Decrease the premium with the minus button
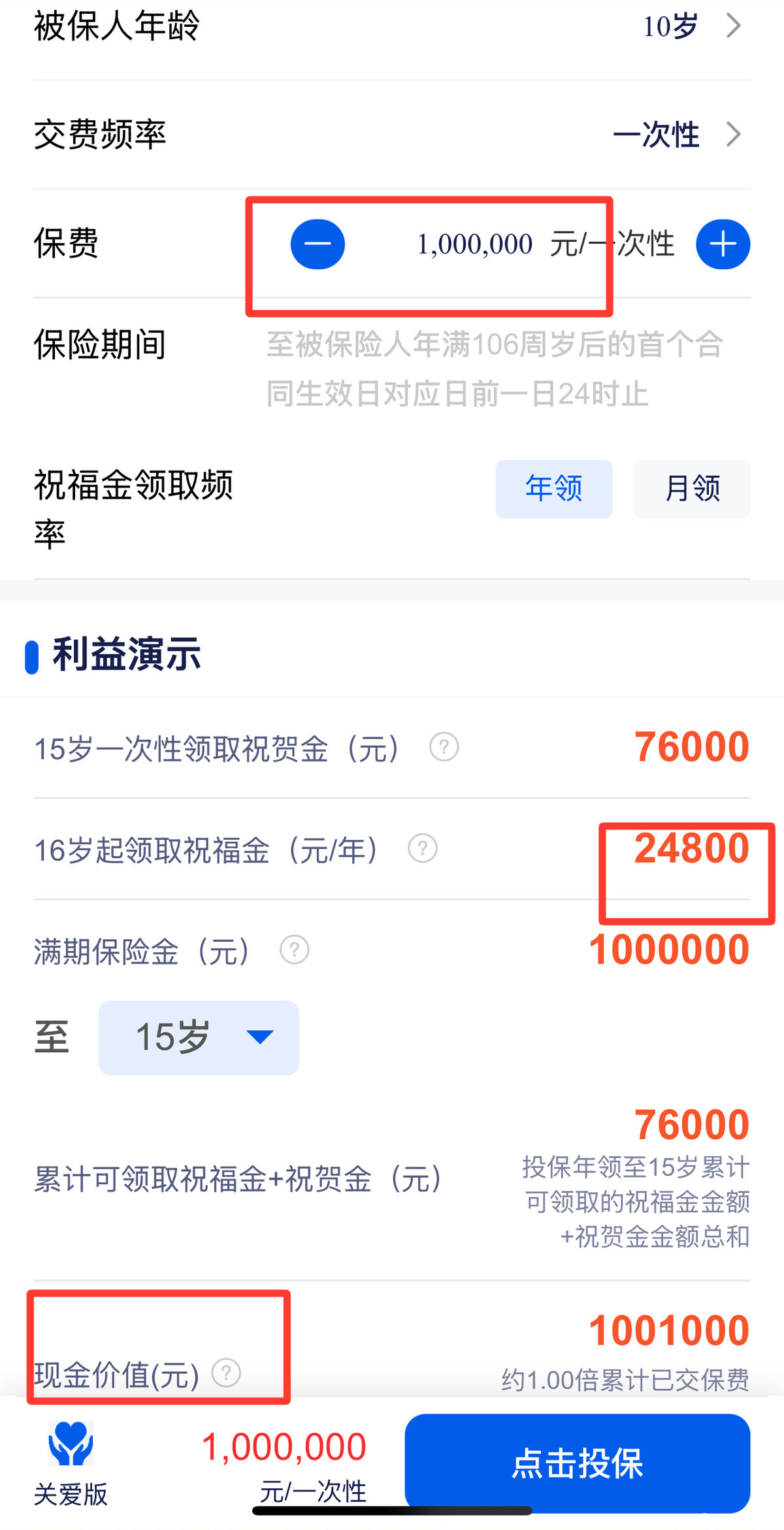 tap(318, 244)
